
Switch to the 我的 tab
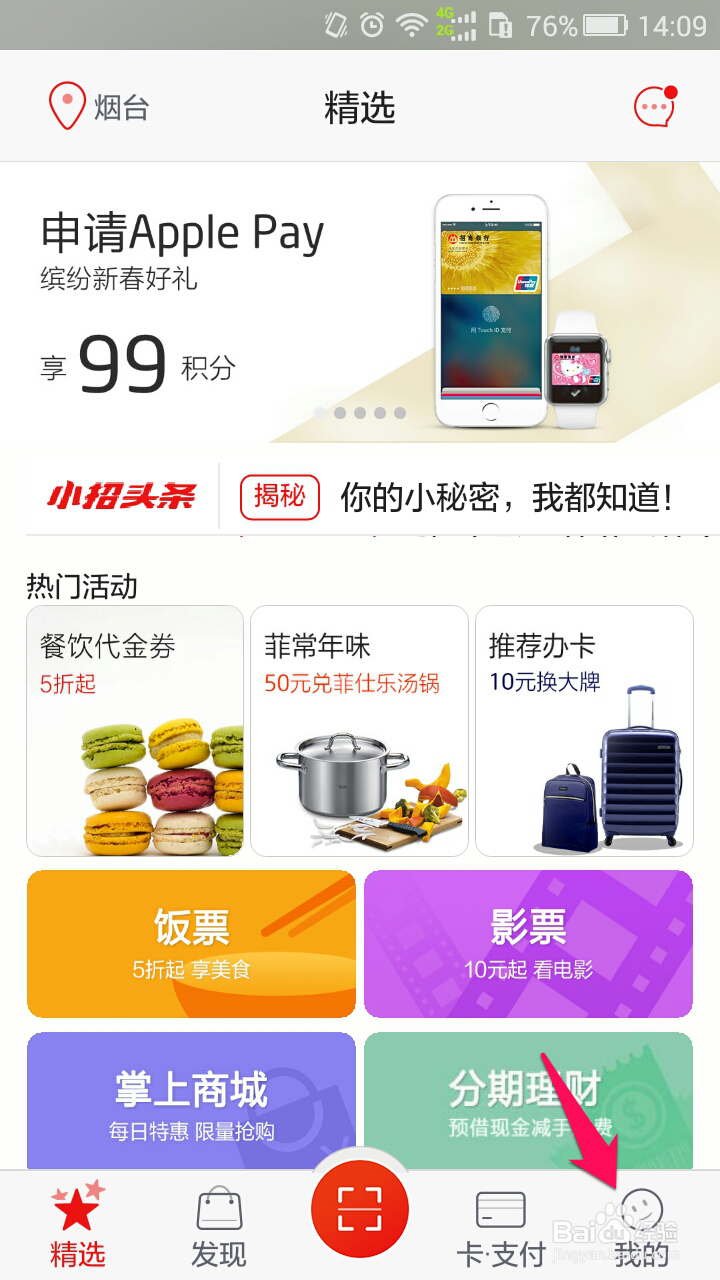pyautogui.click(x=641, y=1225)
